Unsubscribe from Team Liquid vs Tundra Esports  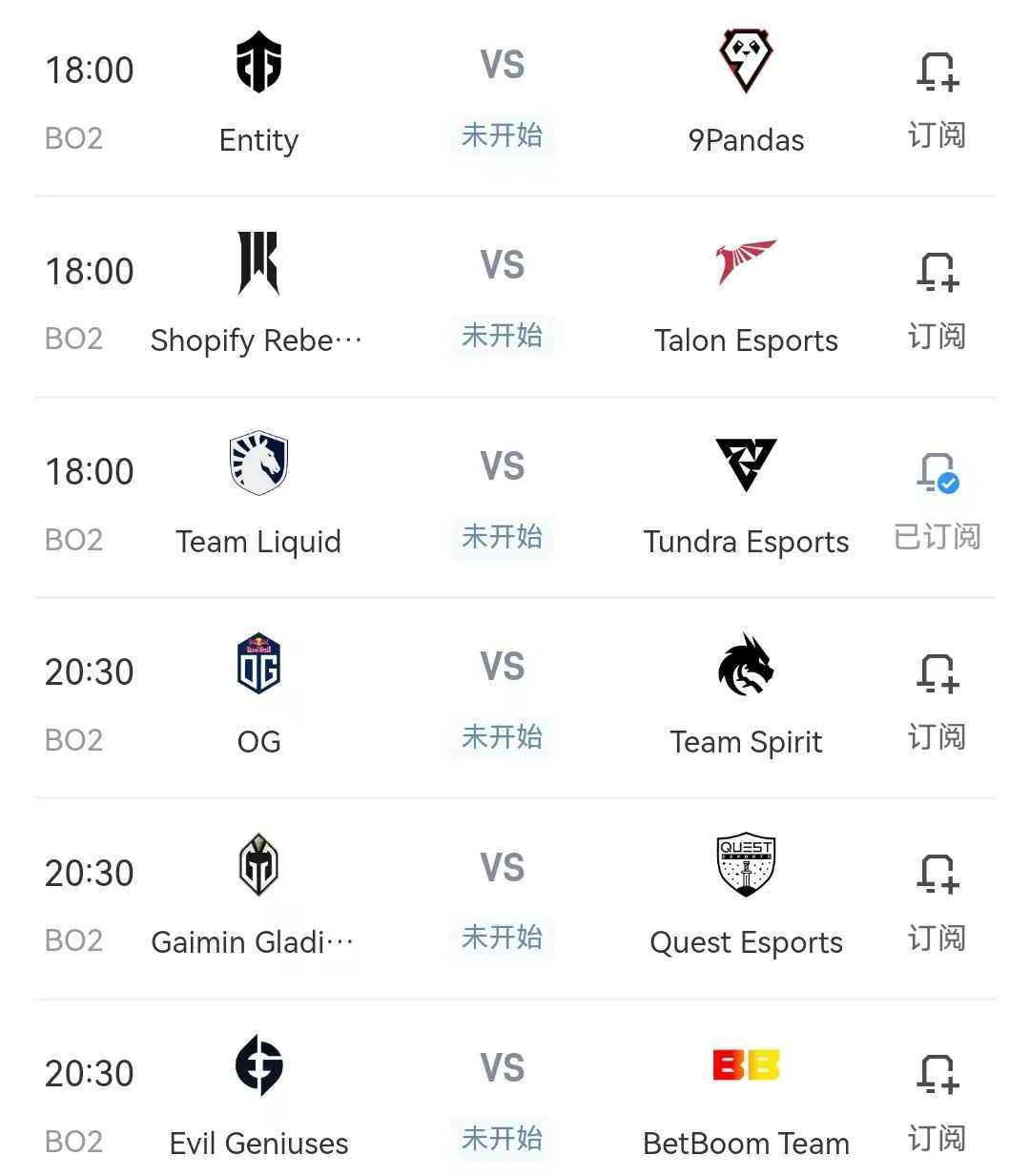point(937,501)
